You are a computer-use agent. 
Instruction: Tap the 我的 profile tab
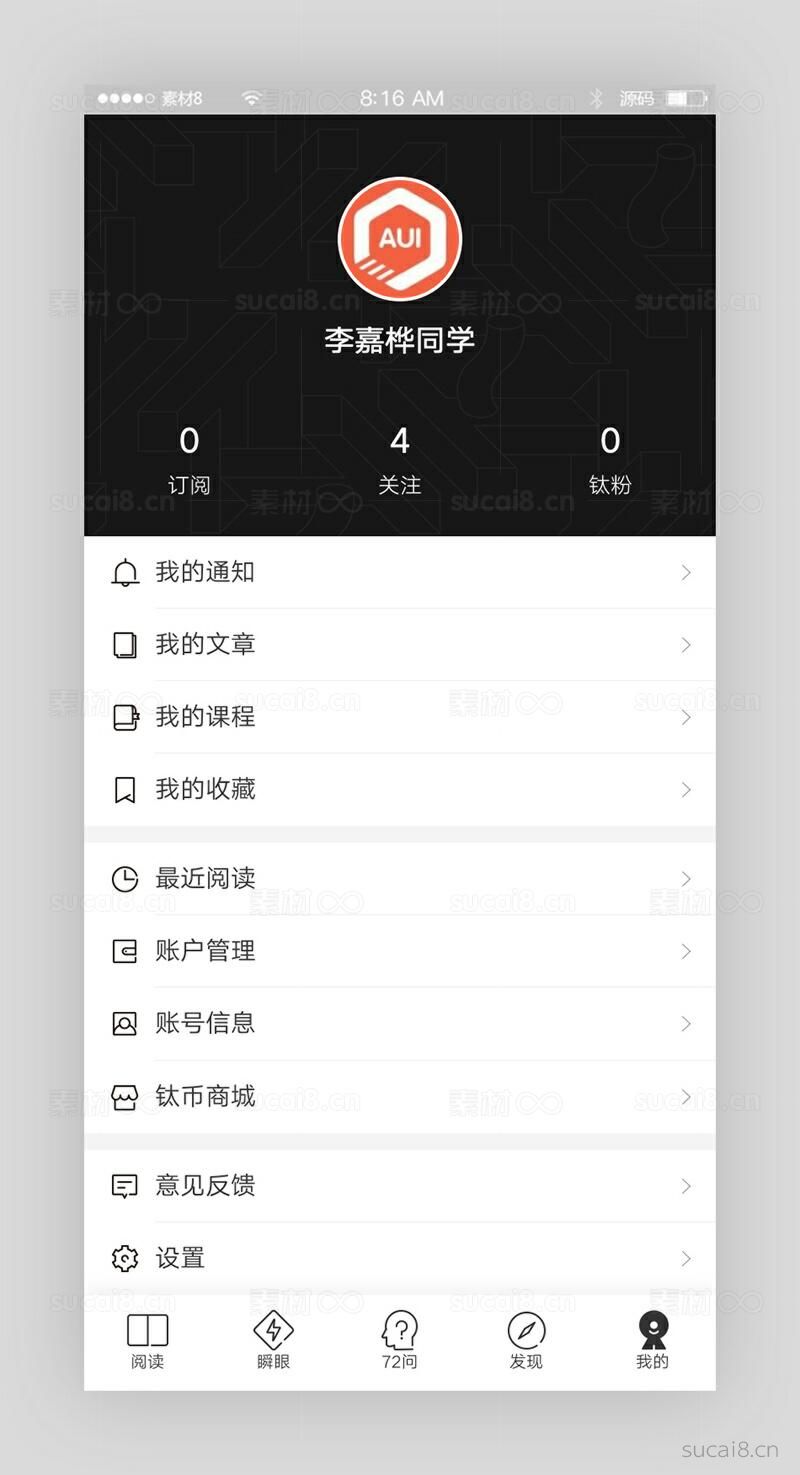[x=652, y=1341]
